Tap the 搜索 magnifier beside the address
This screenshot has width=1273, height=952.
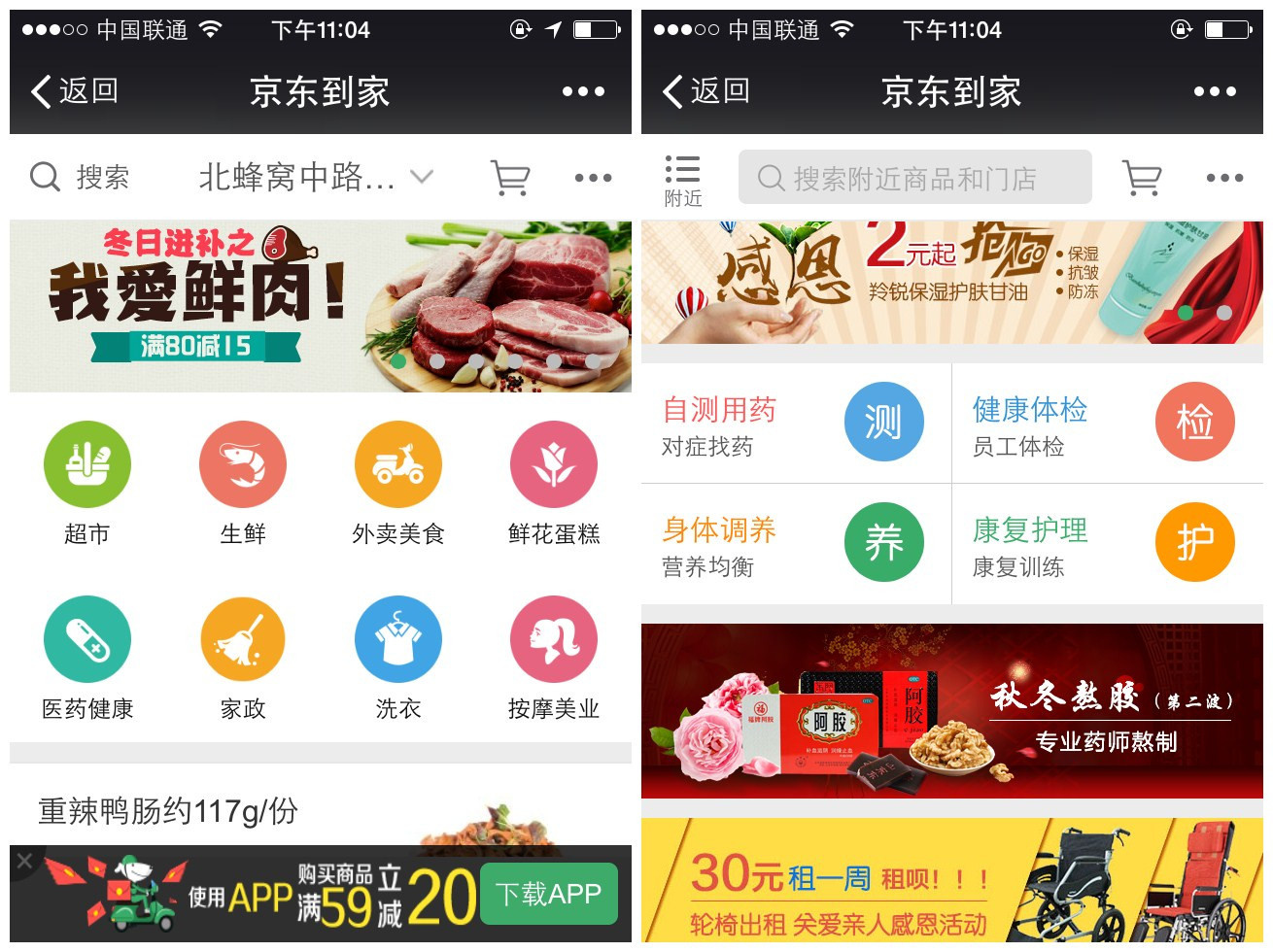click(x=46, y=177)
